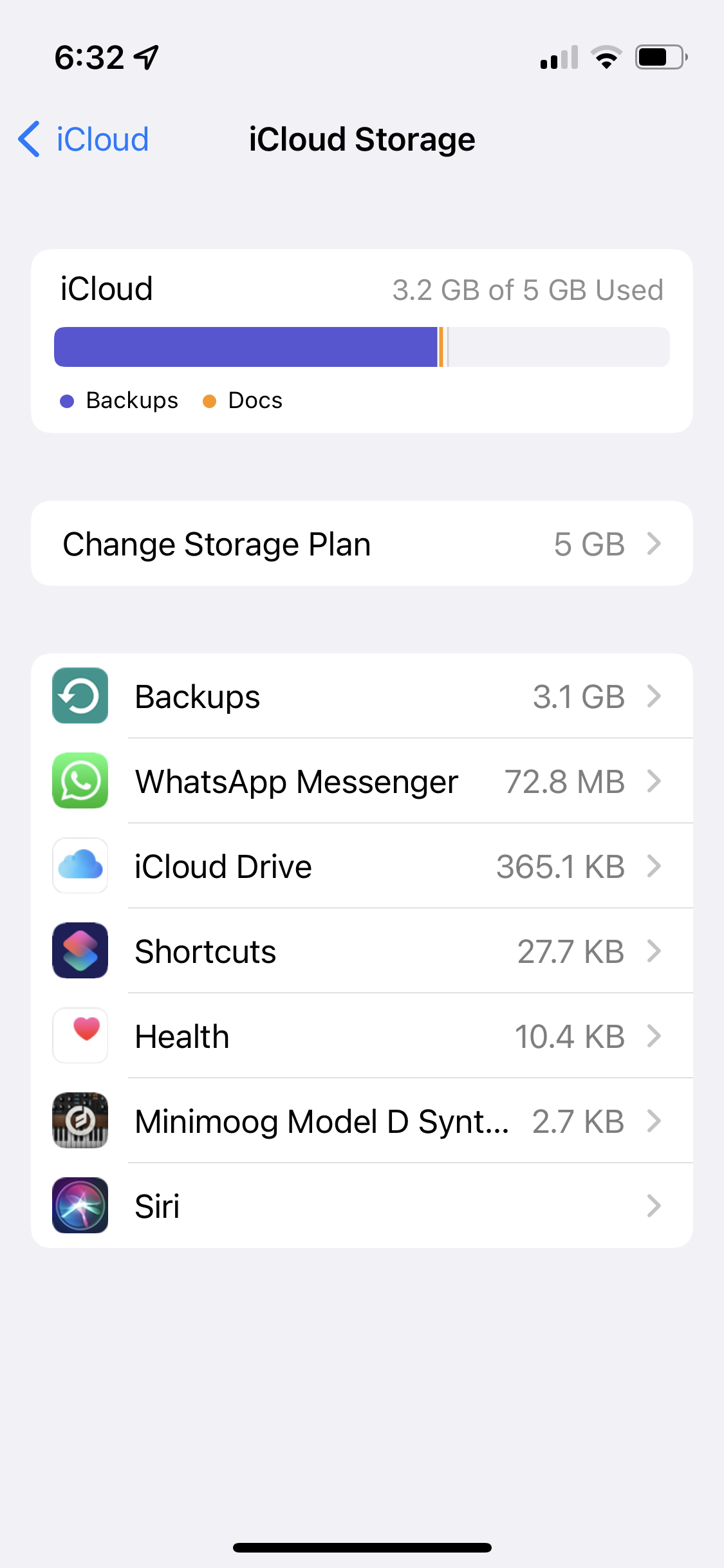This screenshot has height=1568, width=724.
Task: Open Health storage details
Action: (x=362, y=1036)
